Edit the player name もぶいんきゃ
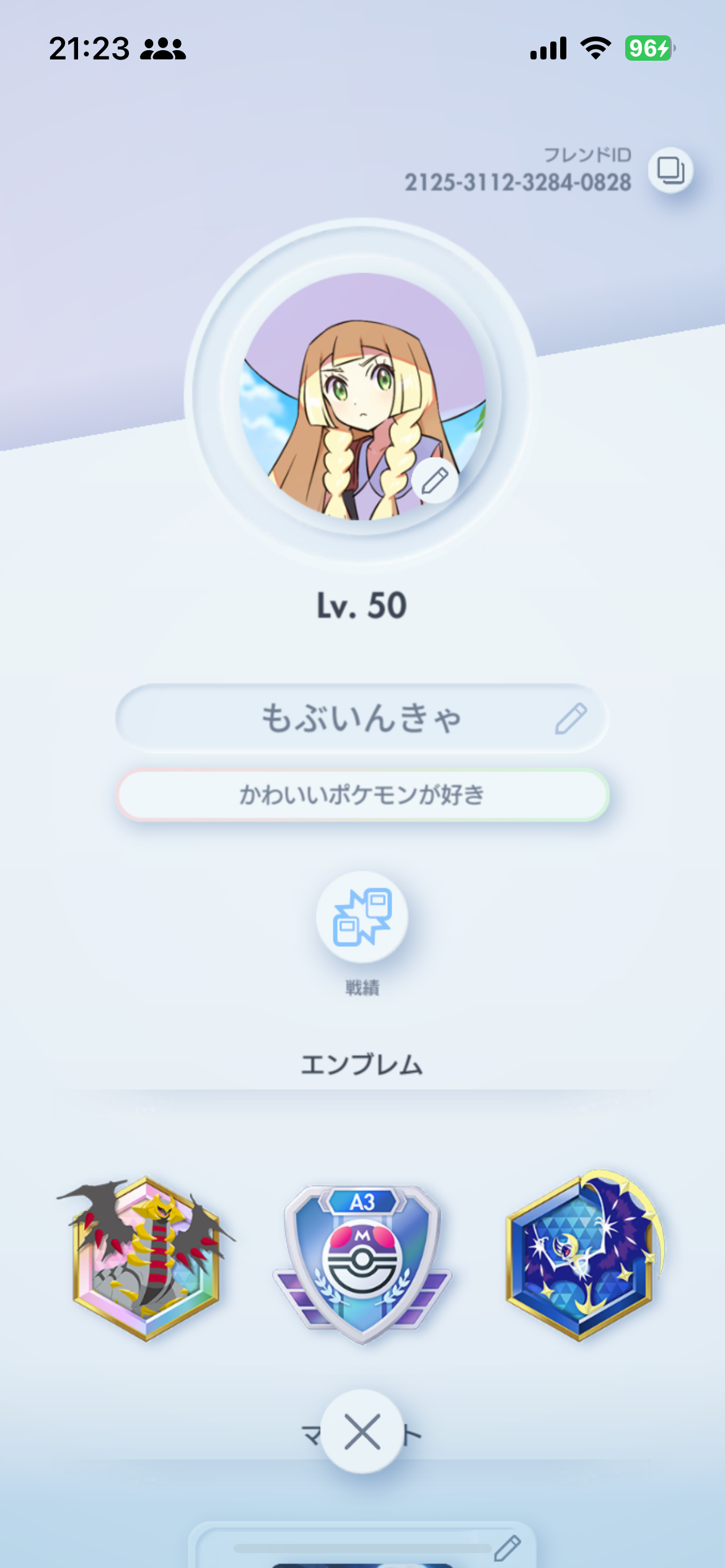725x1568 pixels. pos(571,718)
